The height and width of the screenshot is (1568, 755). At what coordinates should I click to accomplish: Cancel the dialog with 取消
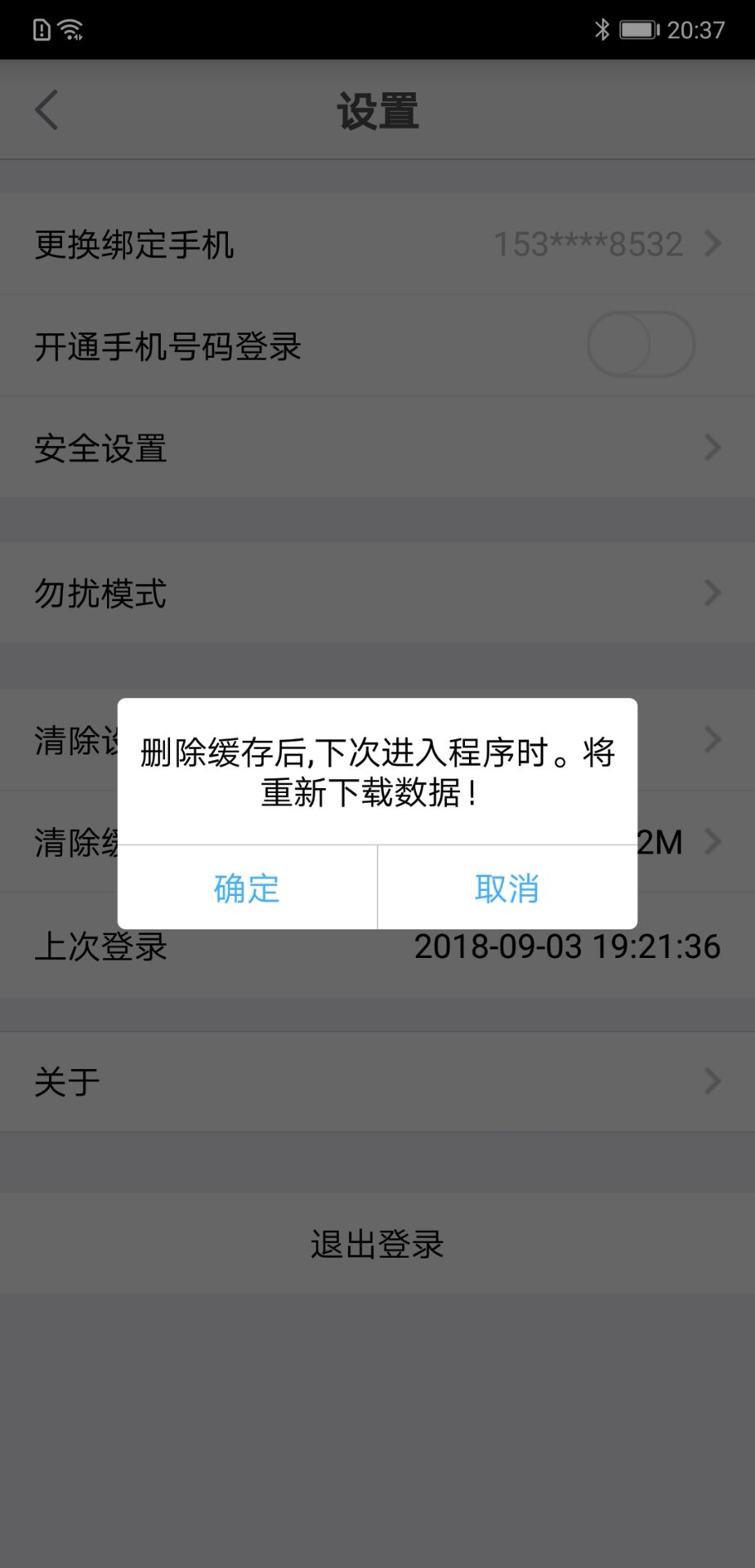tap(507, 888)
